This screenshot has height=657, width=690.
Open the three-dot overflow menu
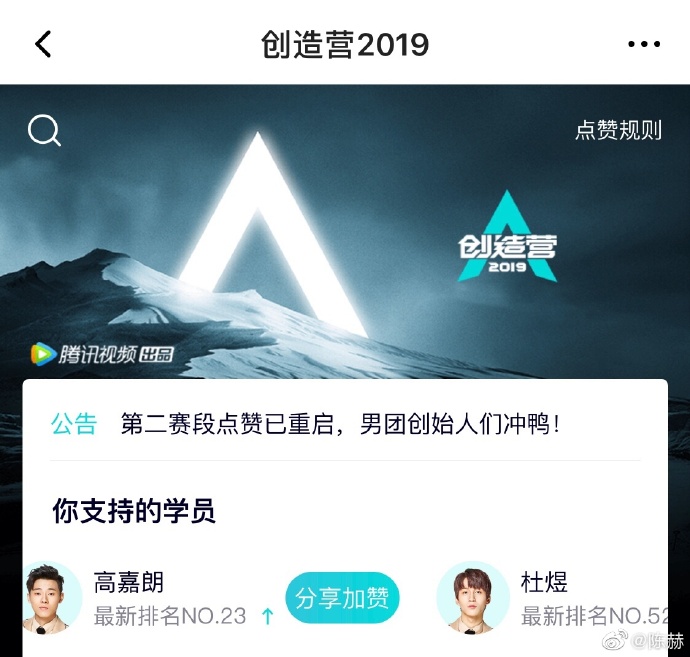645,44
